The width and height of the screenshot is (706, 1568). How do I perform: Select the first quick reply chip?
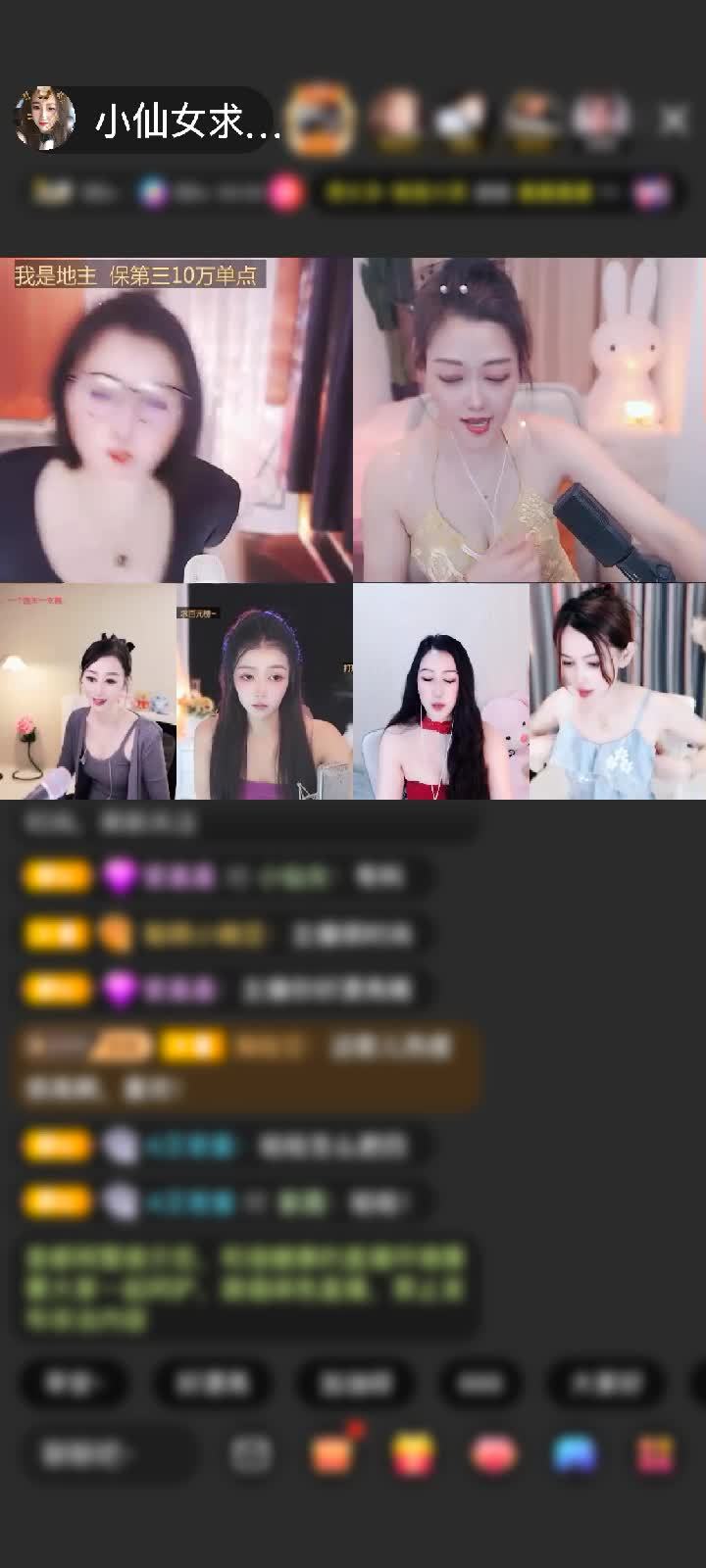pos(72,1384)
